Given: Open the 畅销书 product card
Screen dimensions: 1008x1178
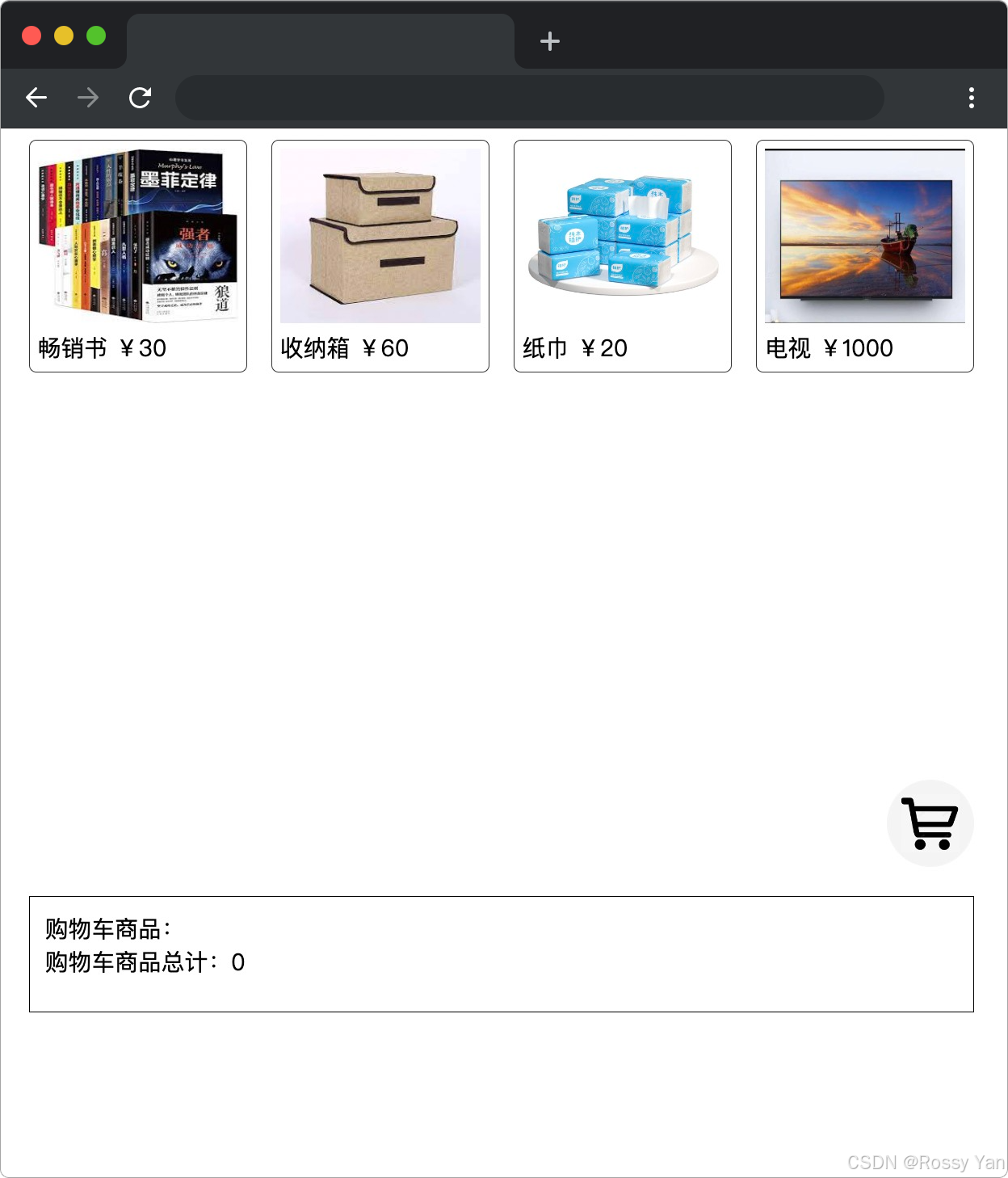Looking at the screenshot, I should pos(138,255).
